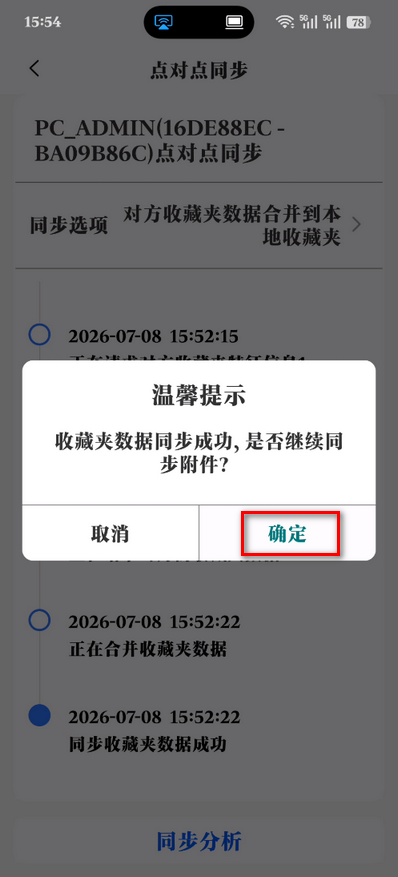Go back with the top-left arrow

pyautogui.click(x=35, y=69)
